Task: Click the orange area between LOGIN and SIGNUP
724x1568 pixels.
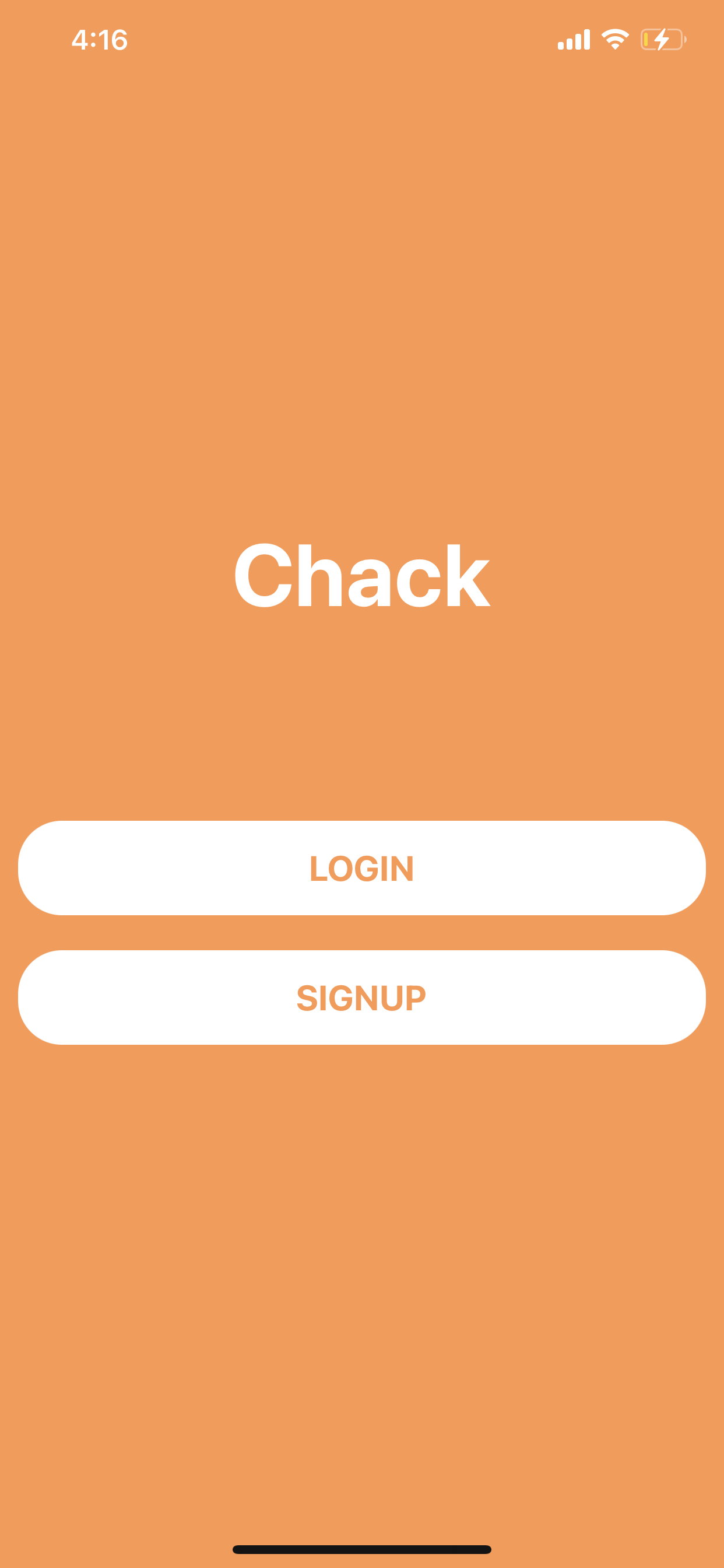Action: point(362,932)
